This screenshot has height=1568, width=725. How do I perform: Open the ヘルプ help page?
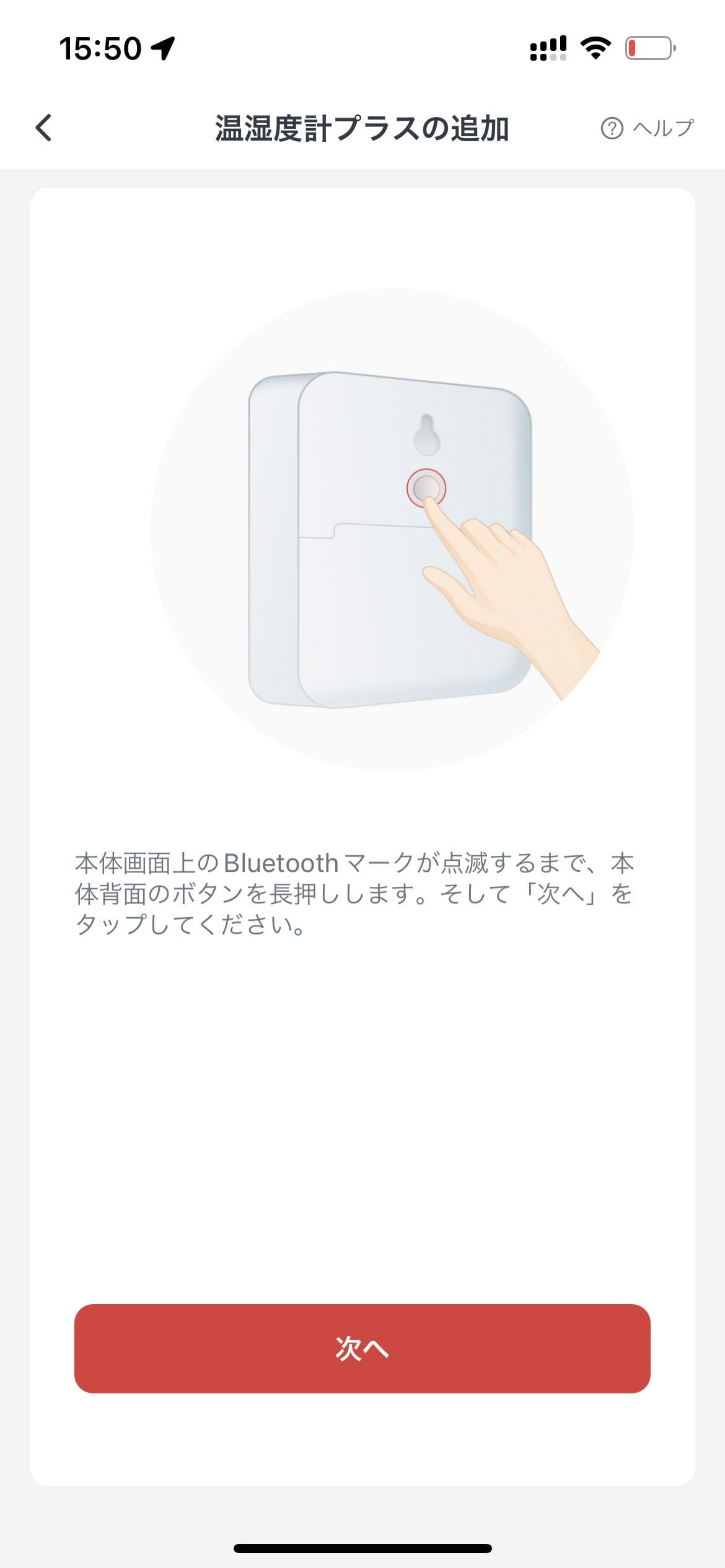coord(647,128)
